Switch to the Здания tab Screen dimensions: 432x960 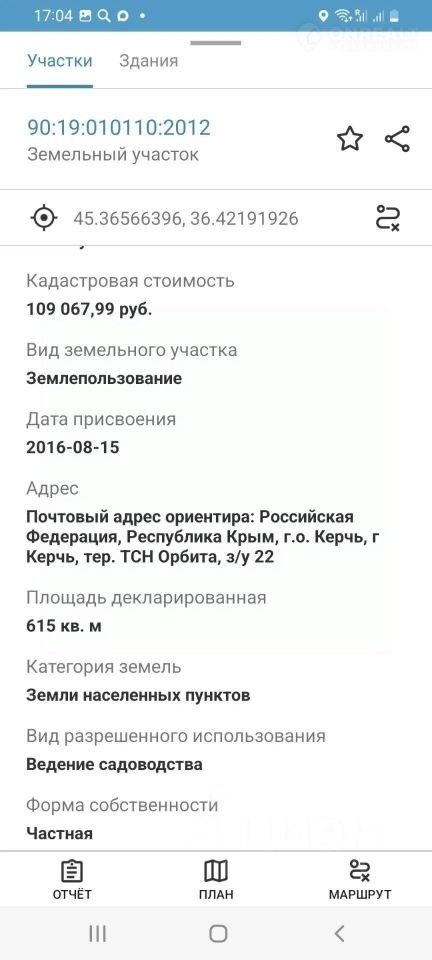149,61
